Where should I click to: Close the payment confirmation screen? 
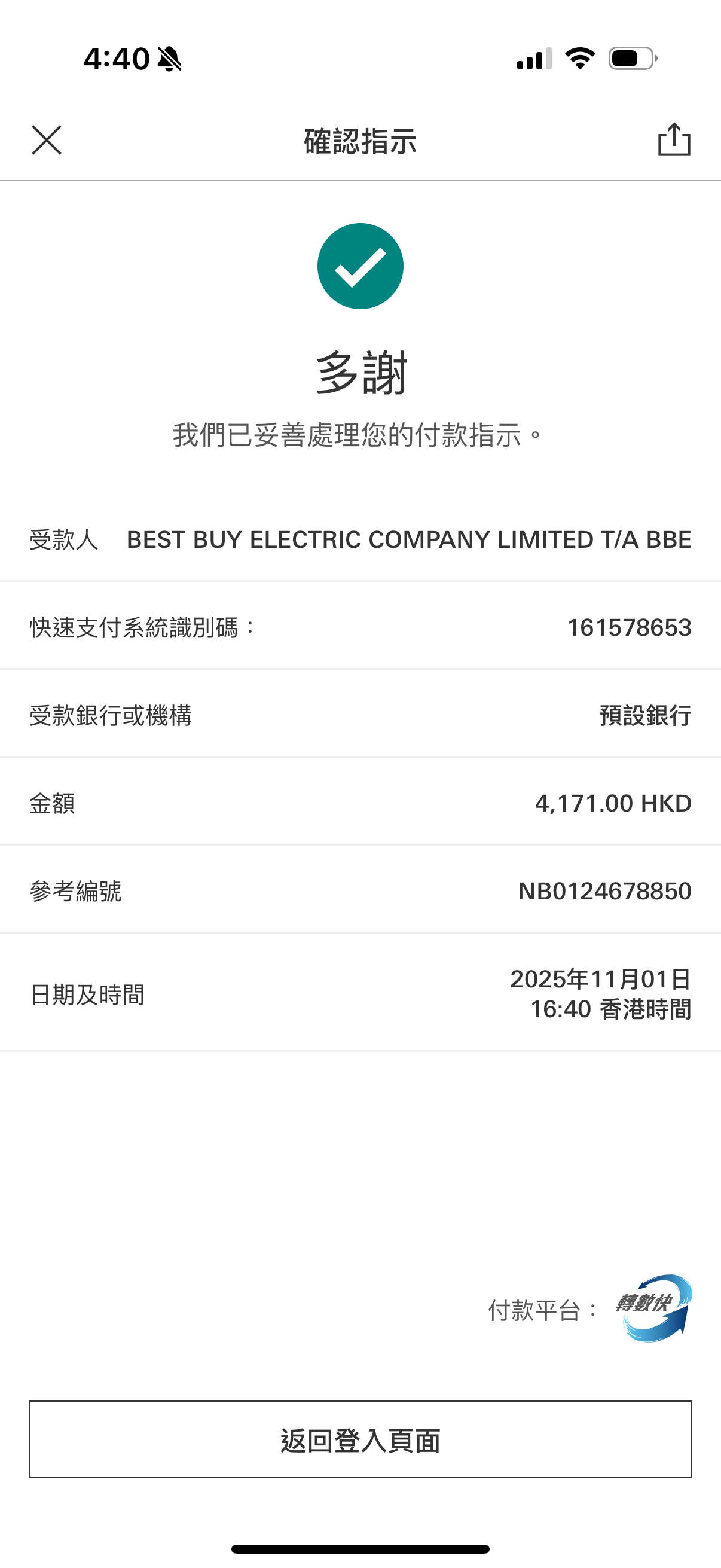[47, 141]
